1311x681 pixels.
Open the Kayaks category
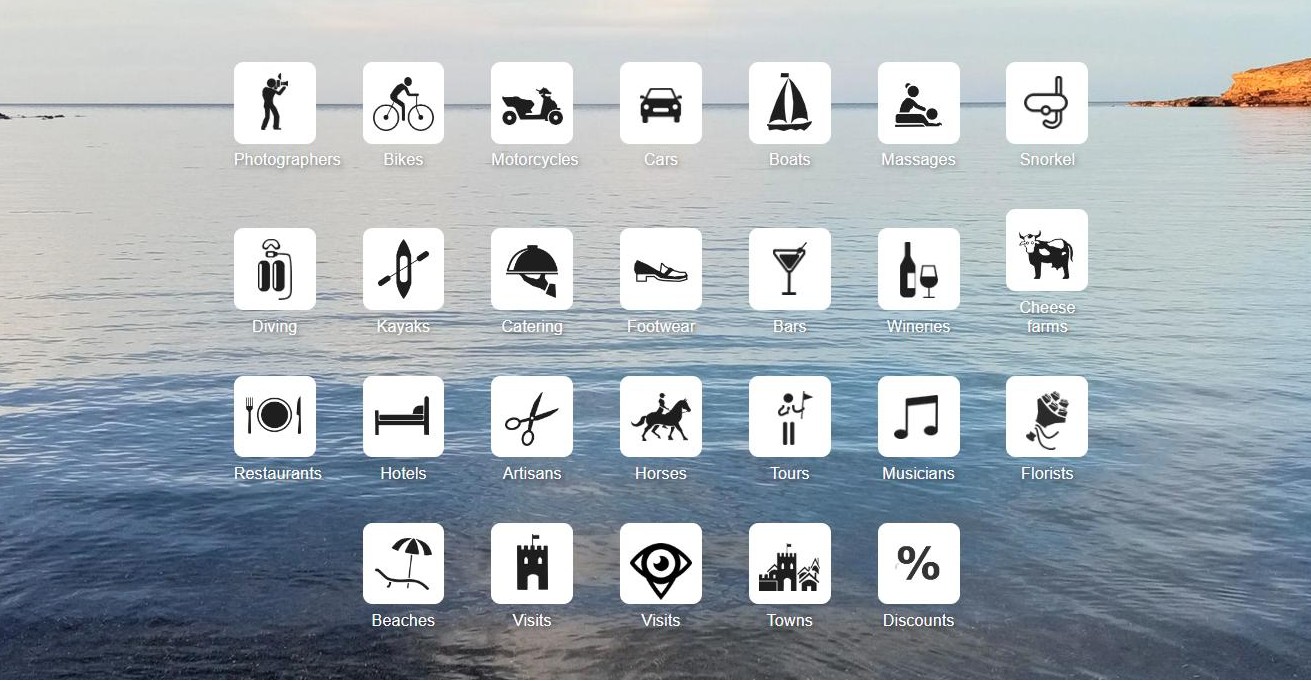tap(403, 269)
